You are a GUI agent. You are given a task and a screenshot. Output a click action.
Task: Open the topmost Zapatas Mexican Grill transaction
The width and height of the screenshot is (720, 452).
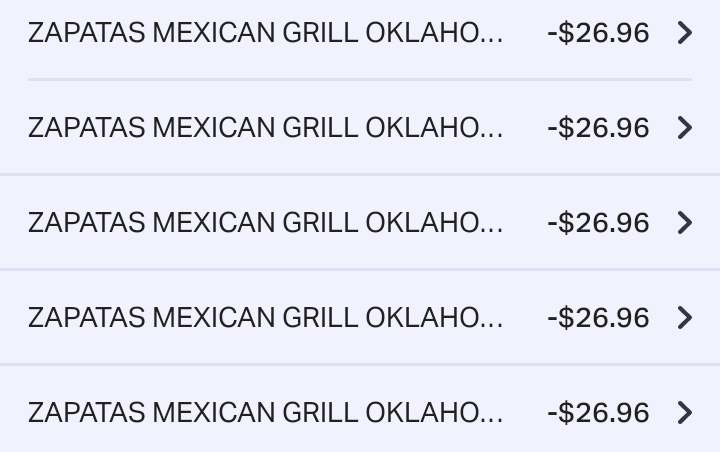point(360,33)
